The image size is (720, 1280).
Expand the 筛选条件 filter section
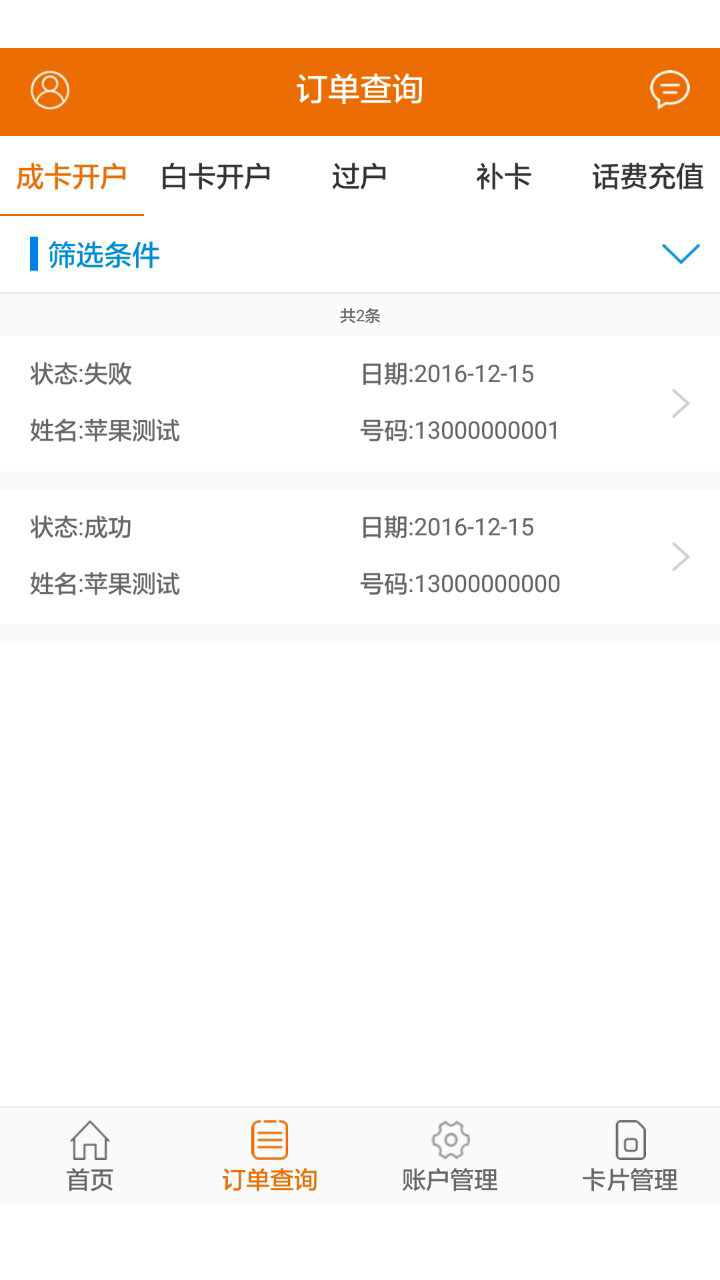point(360,255)
